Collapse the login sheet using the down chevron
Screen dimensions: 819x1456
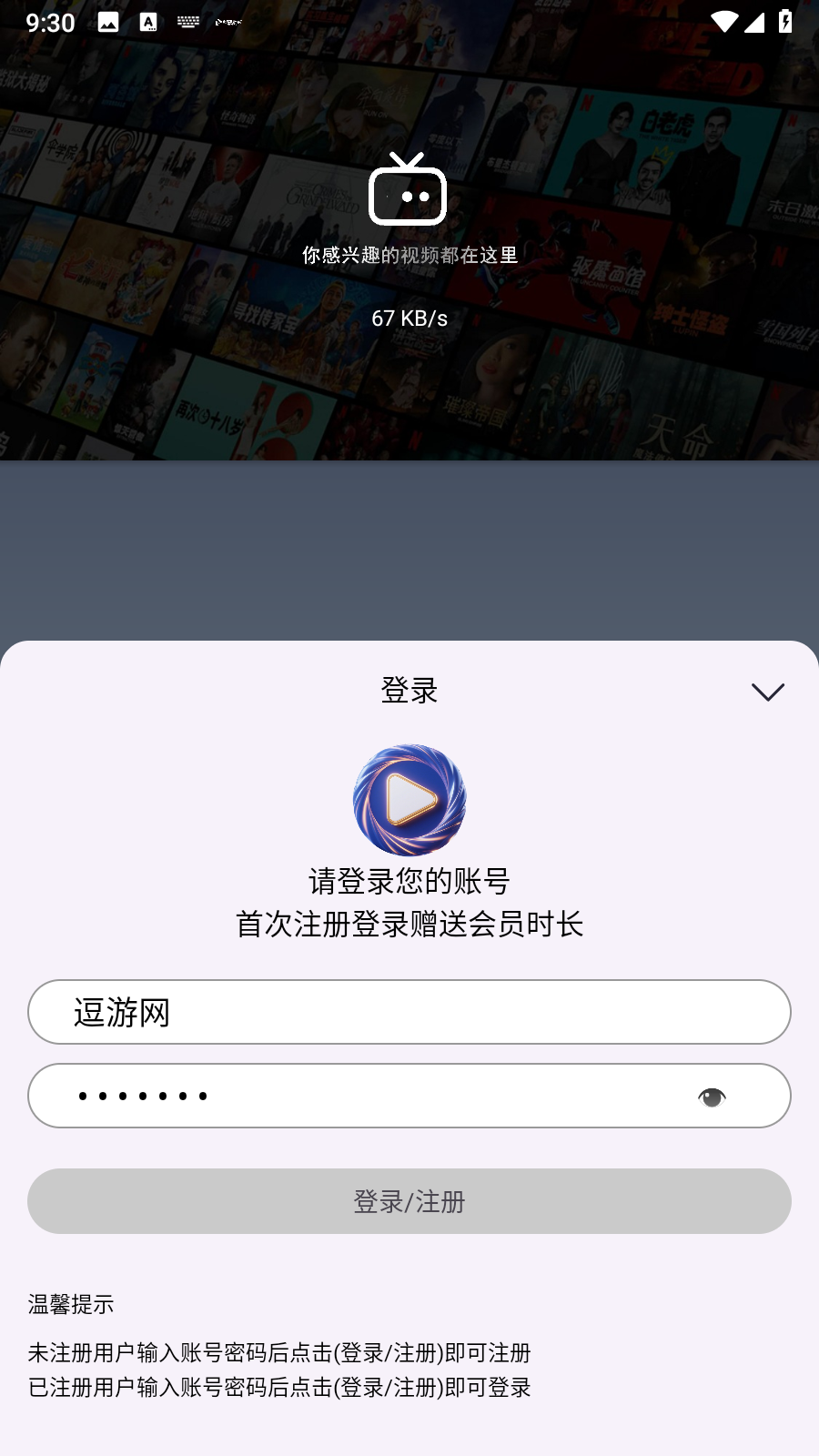tap(766, 692)
